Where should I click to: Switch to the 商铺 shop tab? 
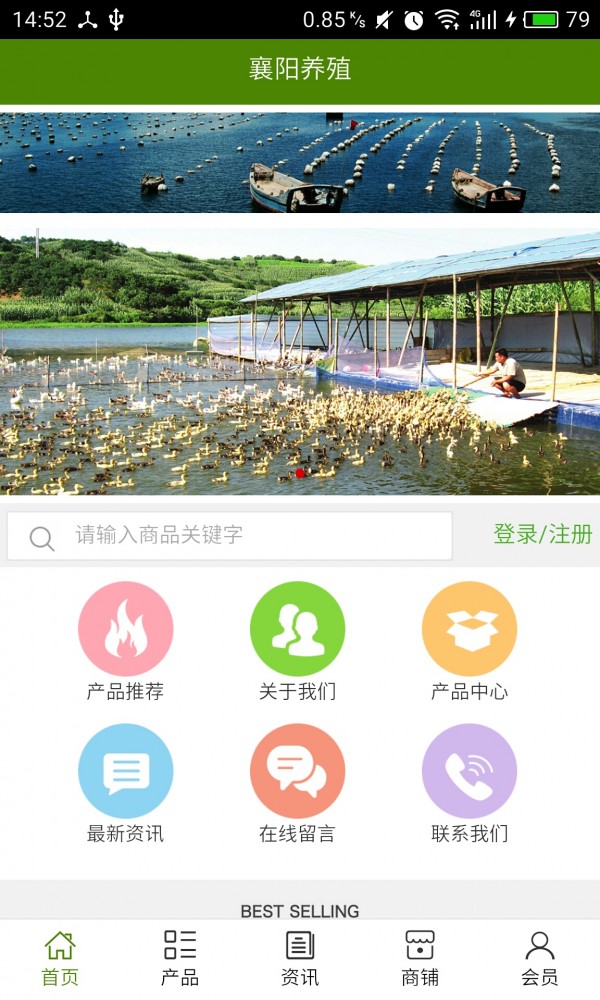(x=420, y=958)
